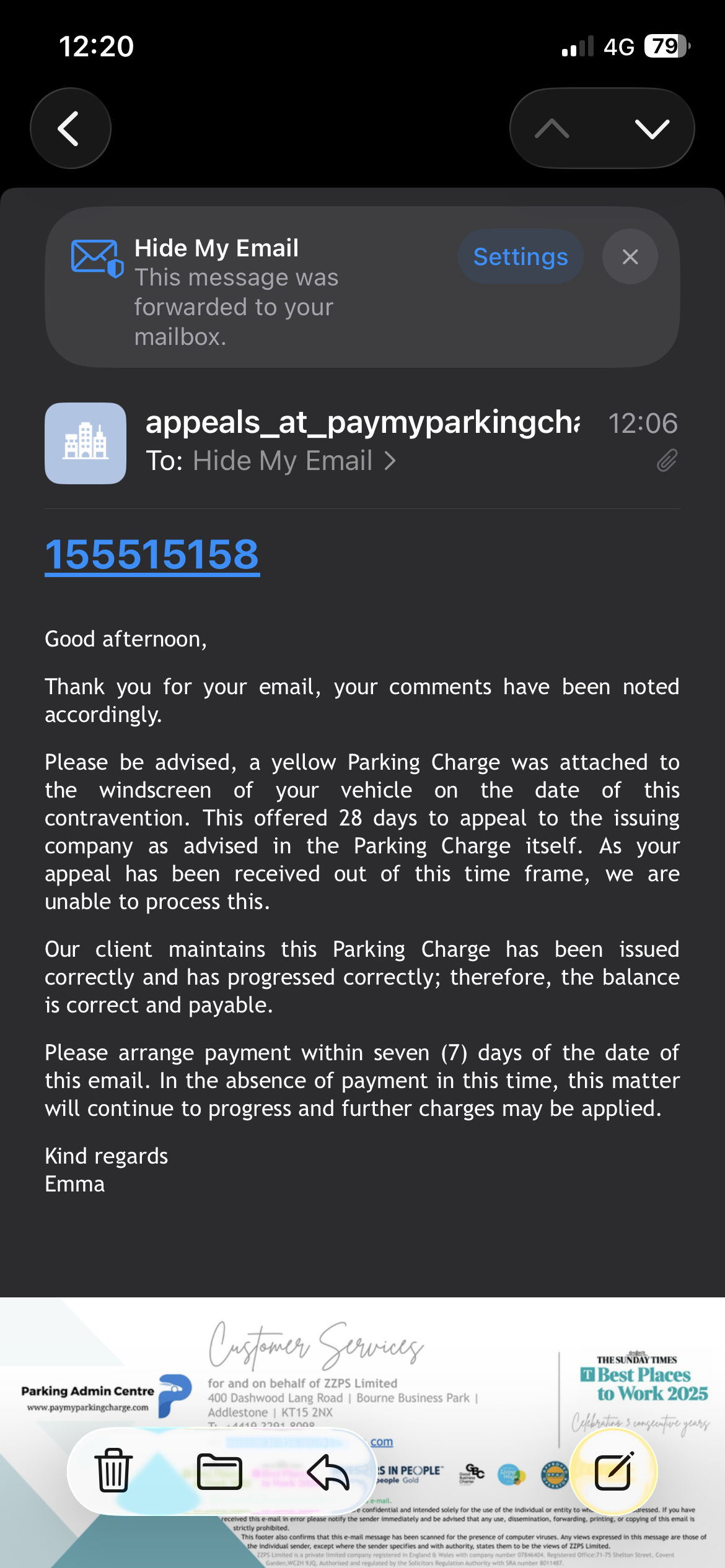View sender appeals_at_paymyparkingcharge contact

tap(362, 423)
